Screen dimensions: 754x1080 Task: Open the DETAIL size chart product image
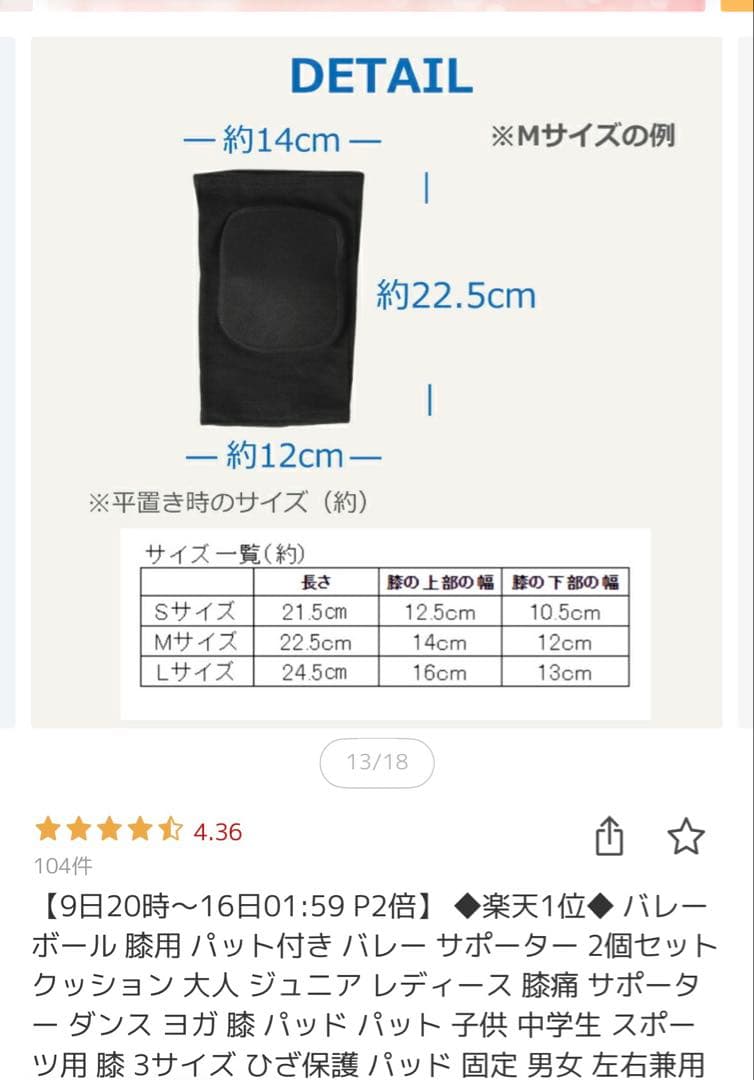pyautogui.click(x=376, y=382)
